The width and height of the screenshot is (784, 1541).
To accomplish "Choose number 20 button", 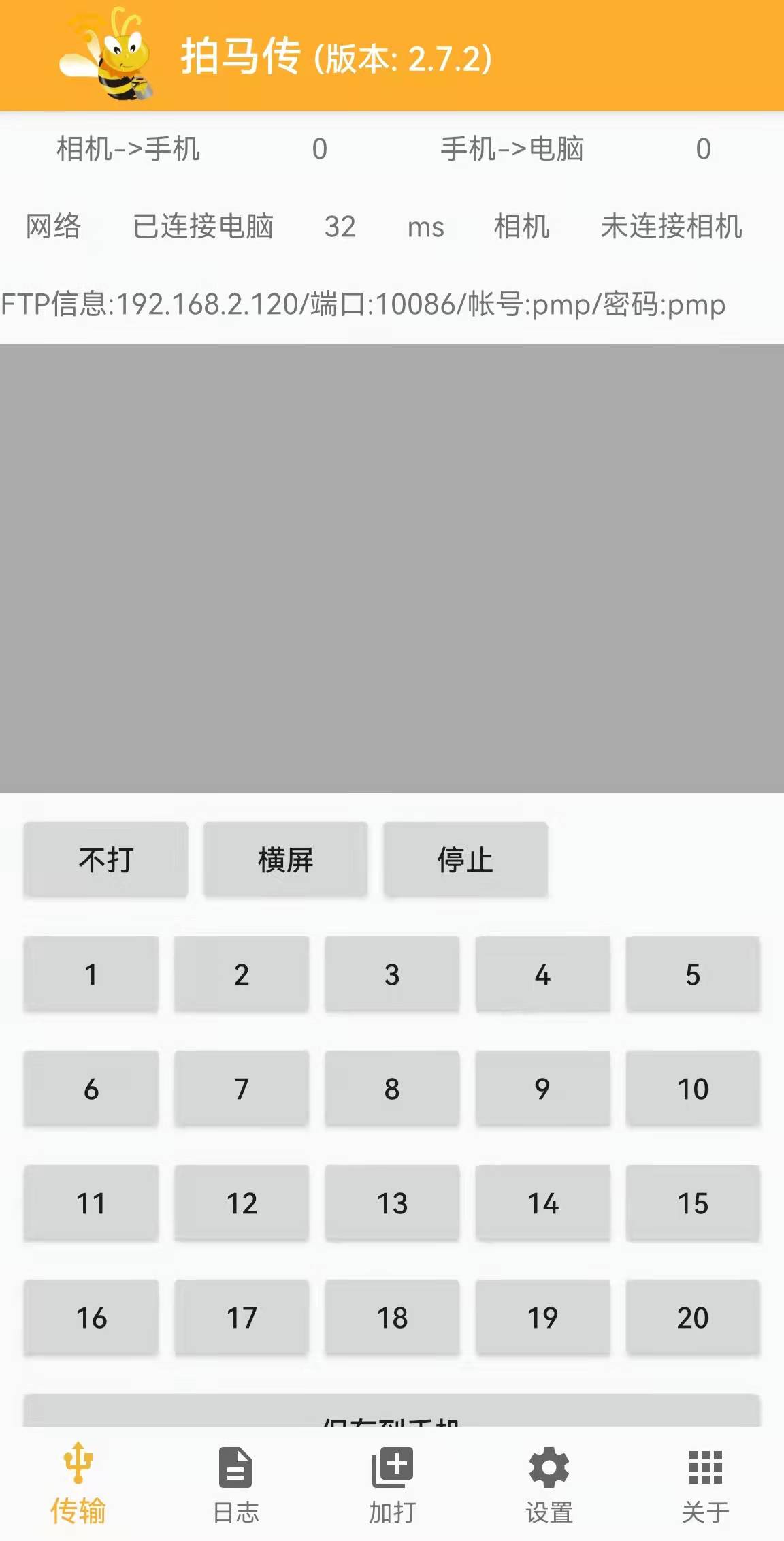I will point(692,1318).
